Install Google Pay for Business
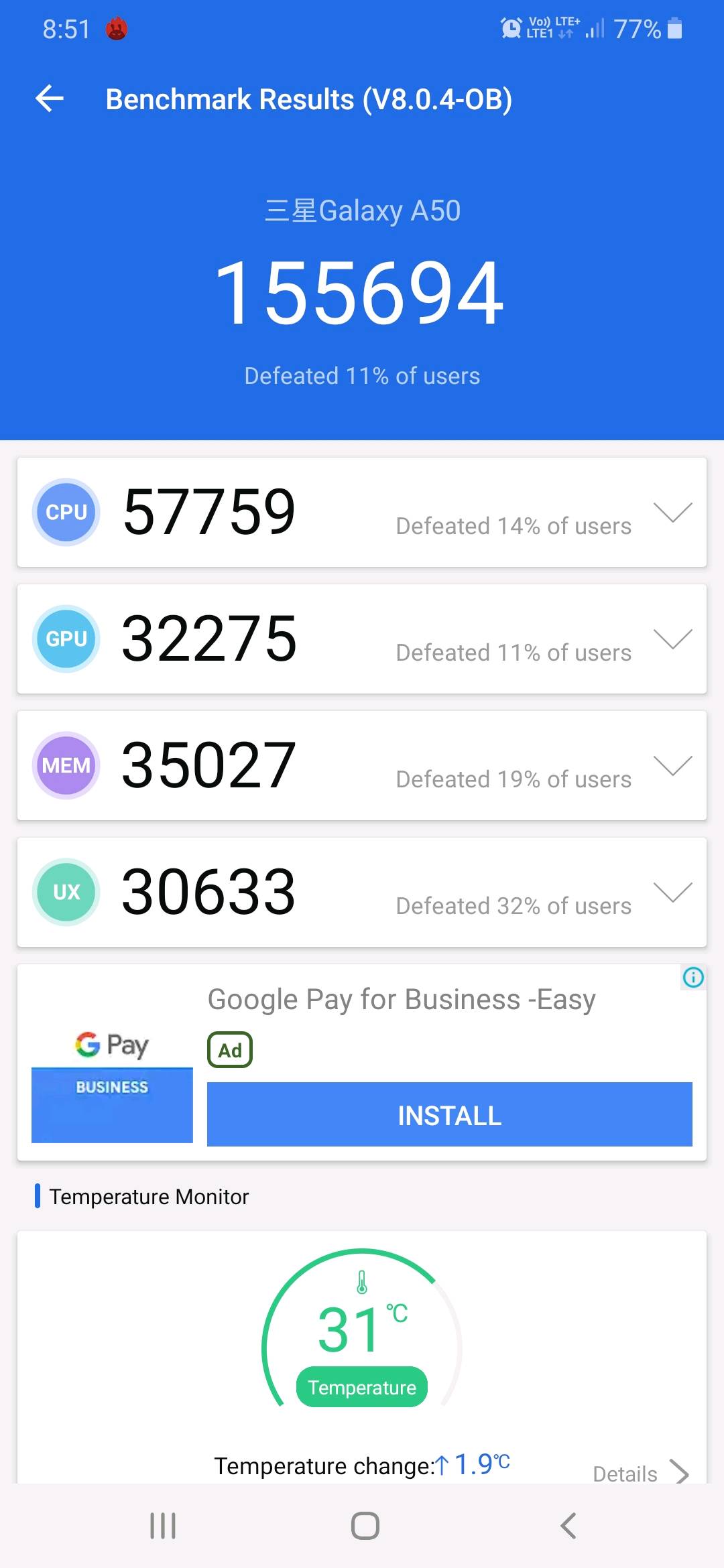Screen dimensions: 724x1568 tap(449, 1115)
